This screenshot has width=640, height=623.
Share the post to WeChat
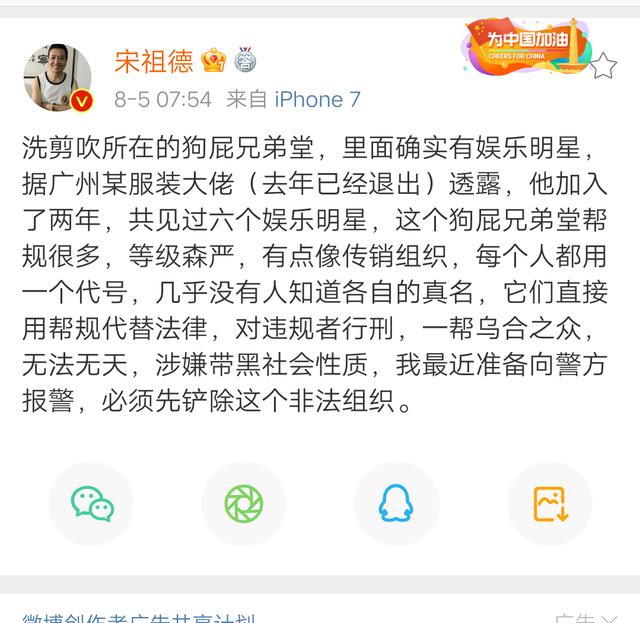pos(92,504)
